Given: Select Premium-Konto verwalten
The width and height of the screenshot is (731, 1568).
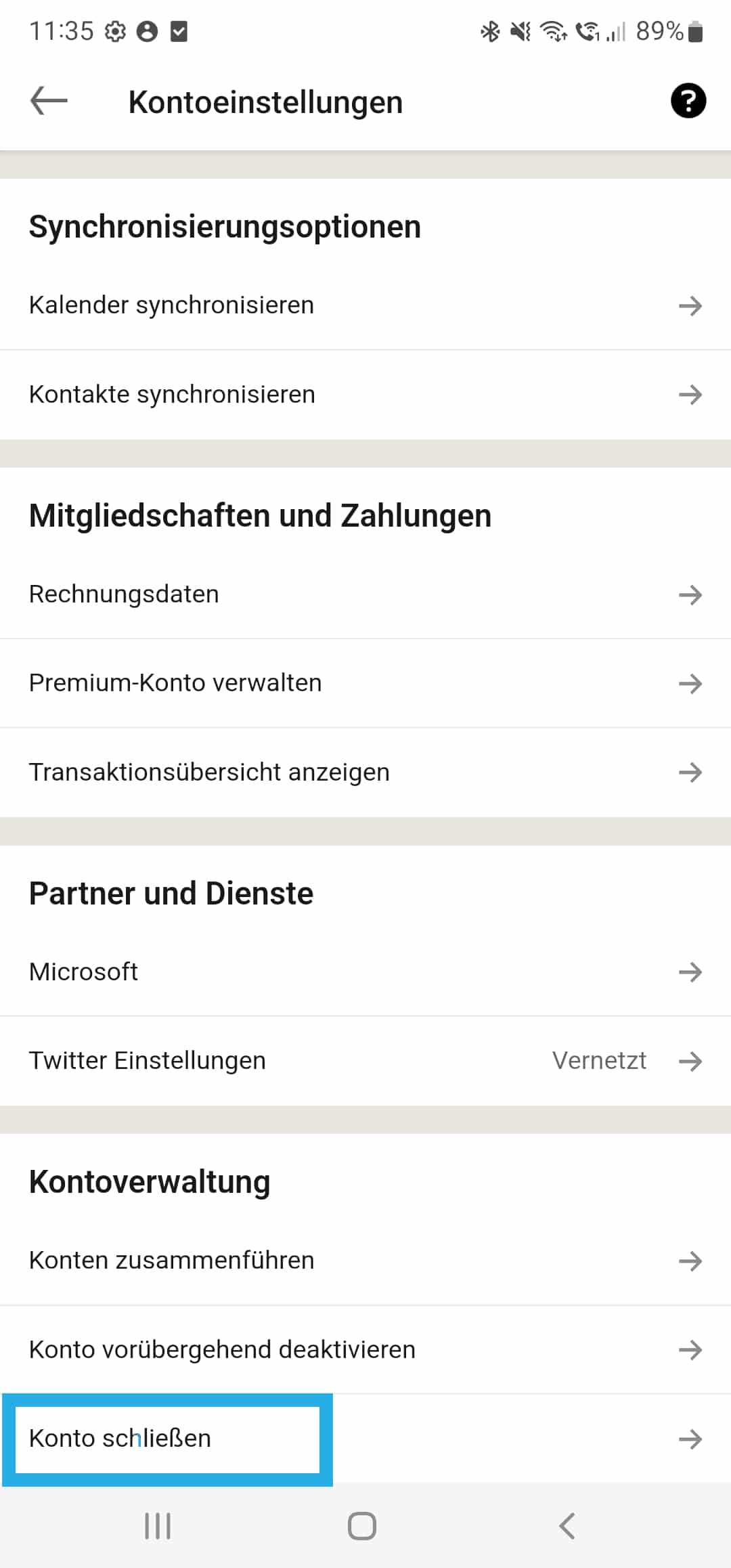Looking at the screenshot, I should (365, 683).
